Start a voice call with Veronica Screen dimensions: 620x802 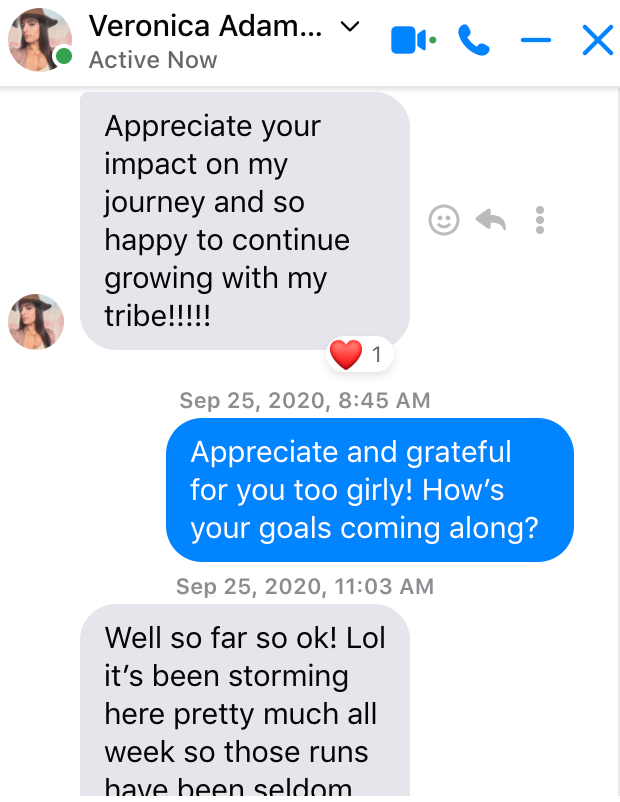474,41
